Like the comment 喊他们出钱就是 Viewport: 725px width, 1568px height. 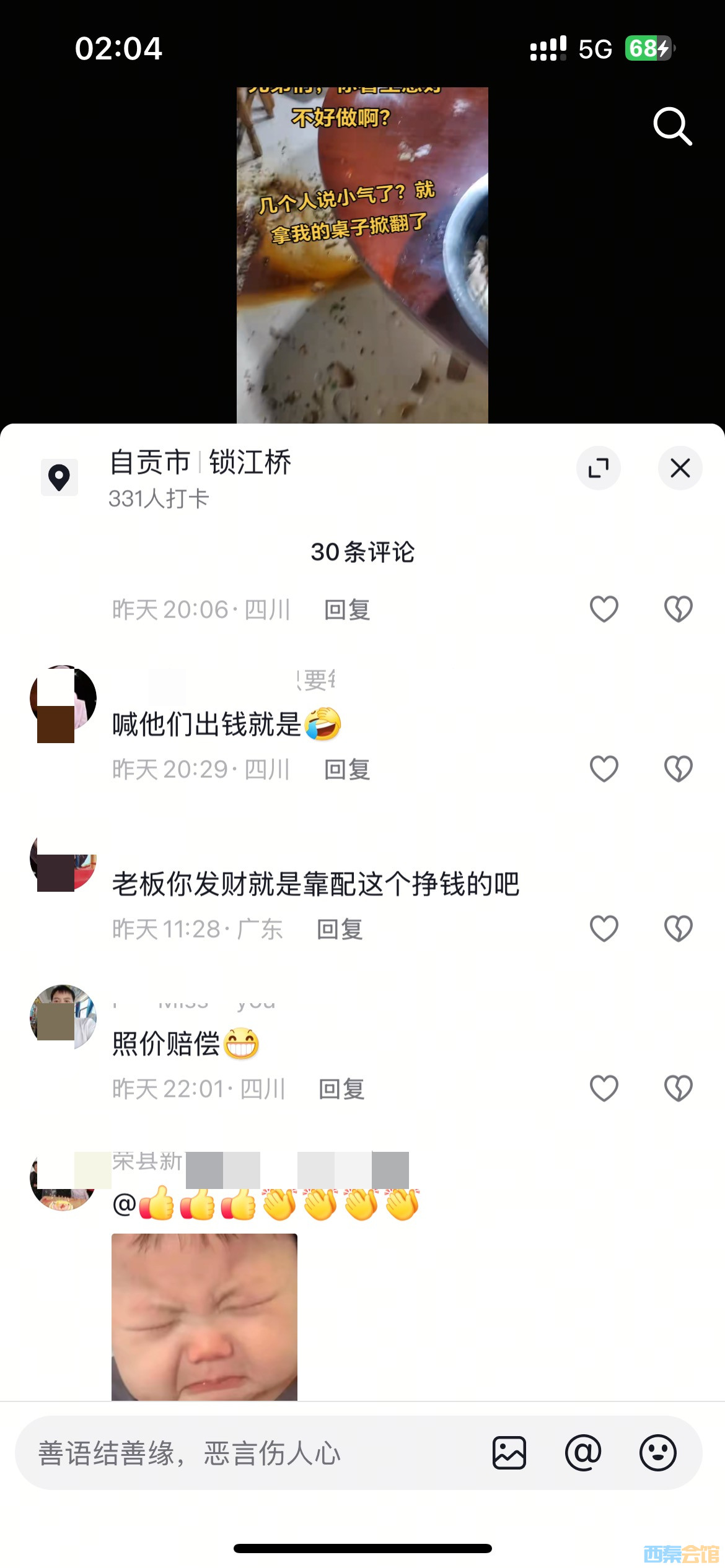(604, 769)
